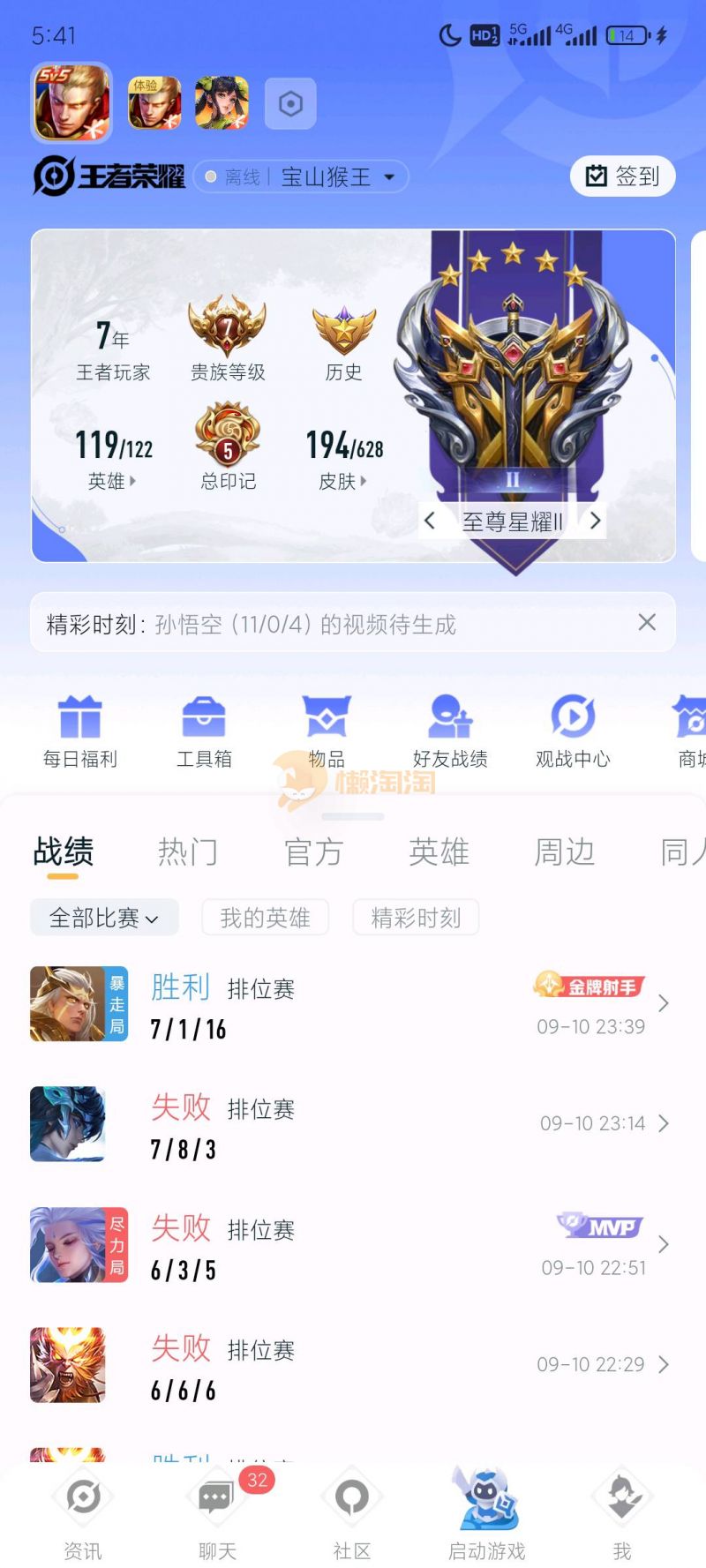Select the 精彩时刻 filter chip
This screenshot has height=1568, width=706.
coord(416,918)
